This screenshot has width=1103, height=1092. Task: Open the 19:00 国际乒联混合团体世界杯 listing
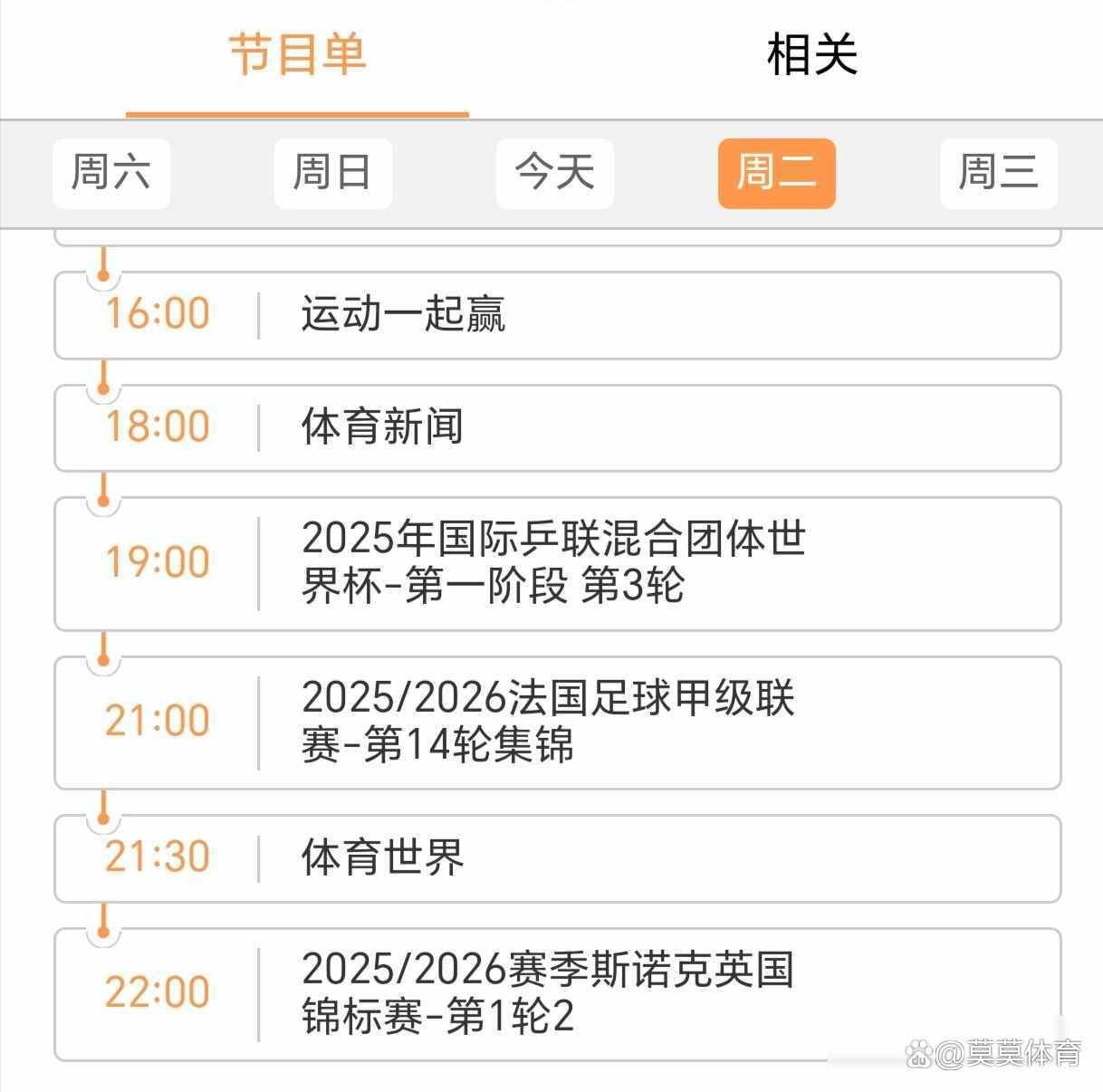tap(557, 563)
